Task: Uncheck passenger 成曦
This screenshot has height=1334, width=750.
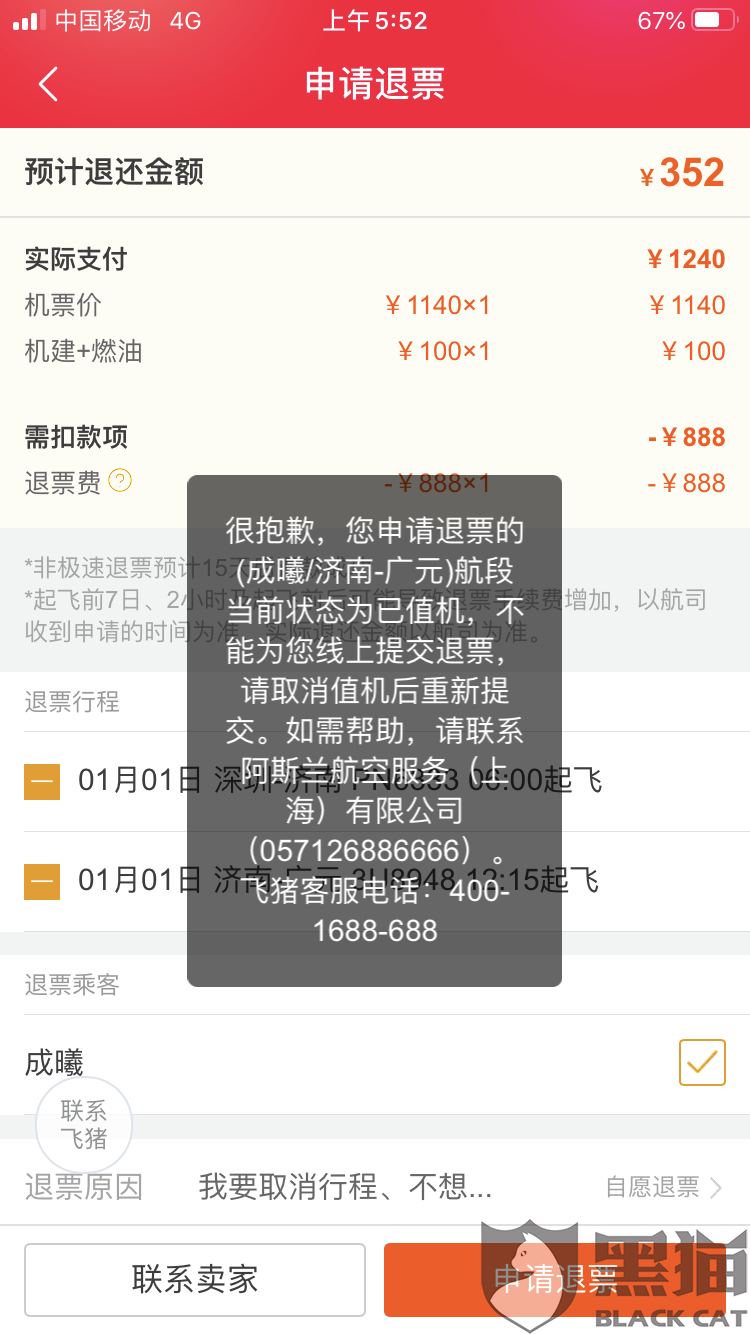Action: pos(702,1062)
